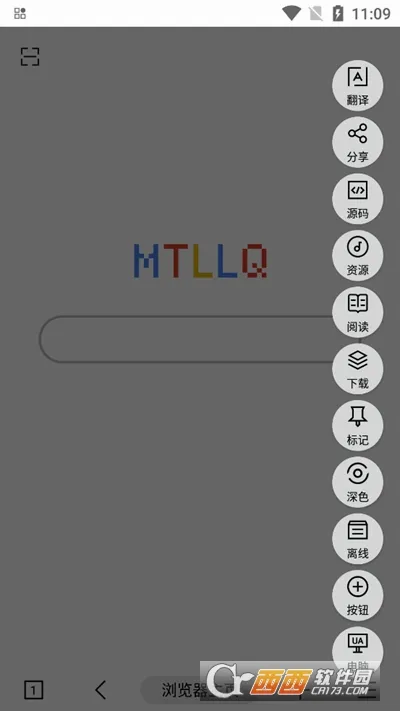Share the page via 分享
The height and width of the screenshot is (711, 400).
[x=357, y=142]
